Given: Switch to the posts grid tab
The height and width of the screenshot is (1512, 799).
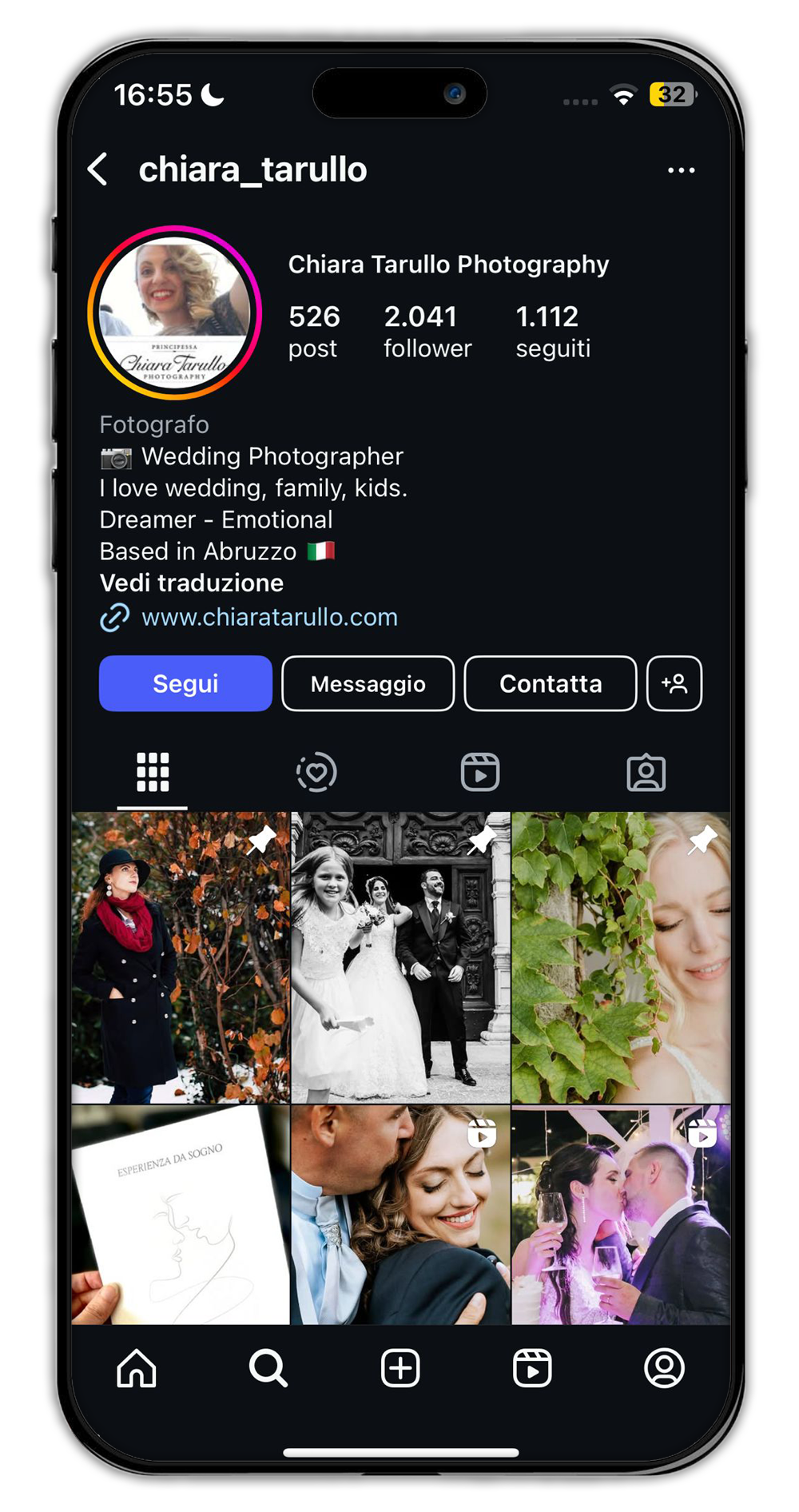Looking at the screenshot, I should coord(153,773).
